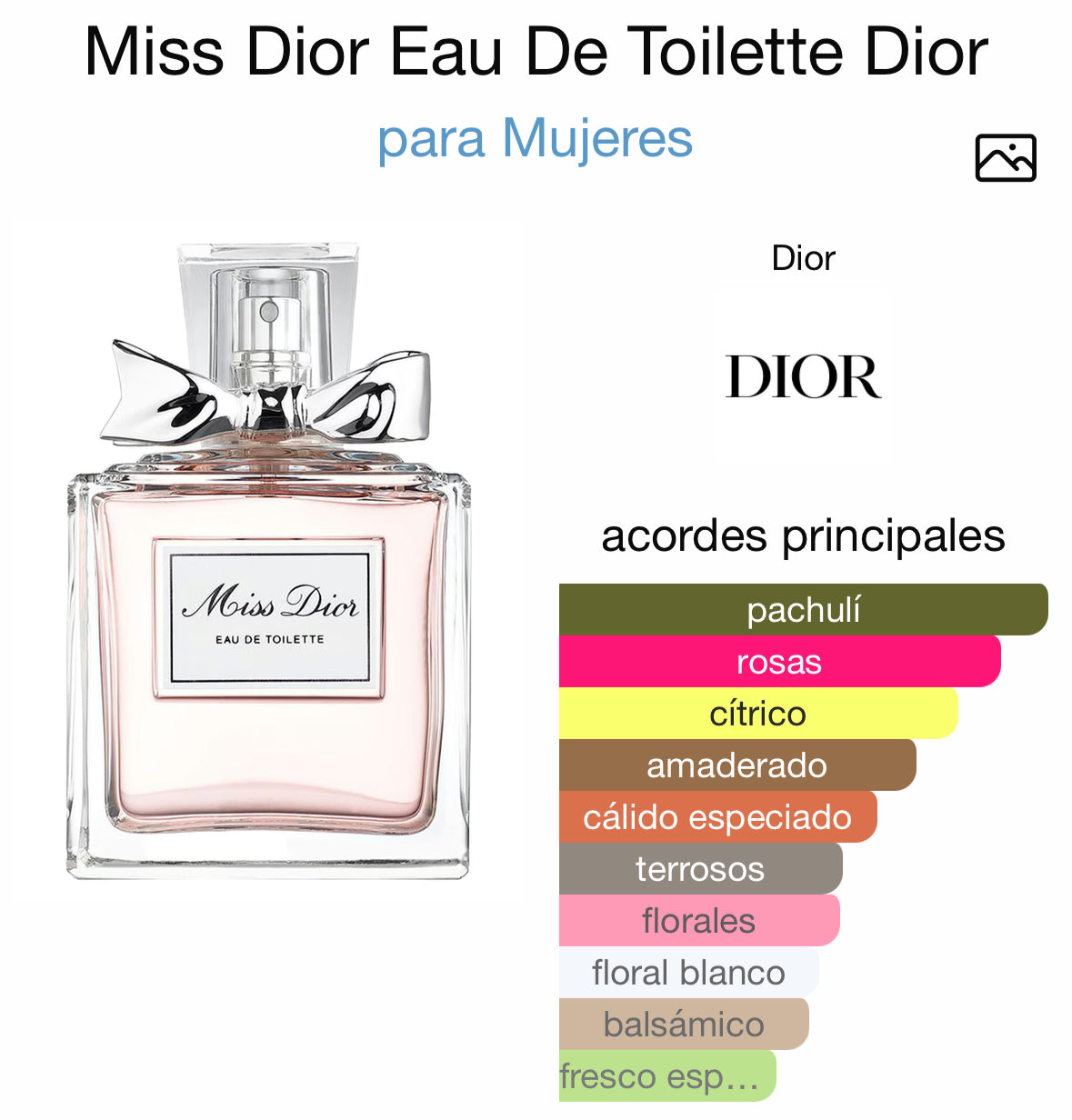Open the image gallery icon
Viewport: 1072px width, 1120px height.
pyautogui.click(x=1006, y=158)
